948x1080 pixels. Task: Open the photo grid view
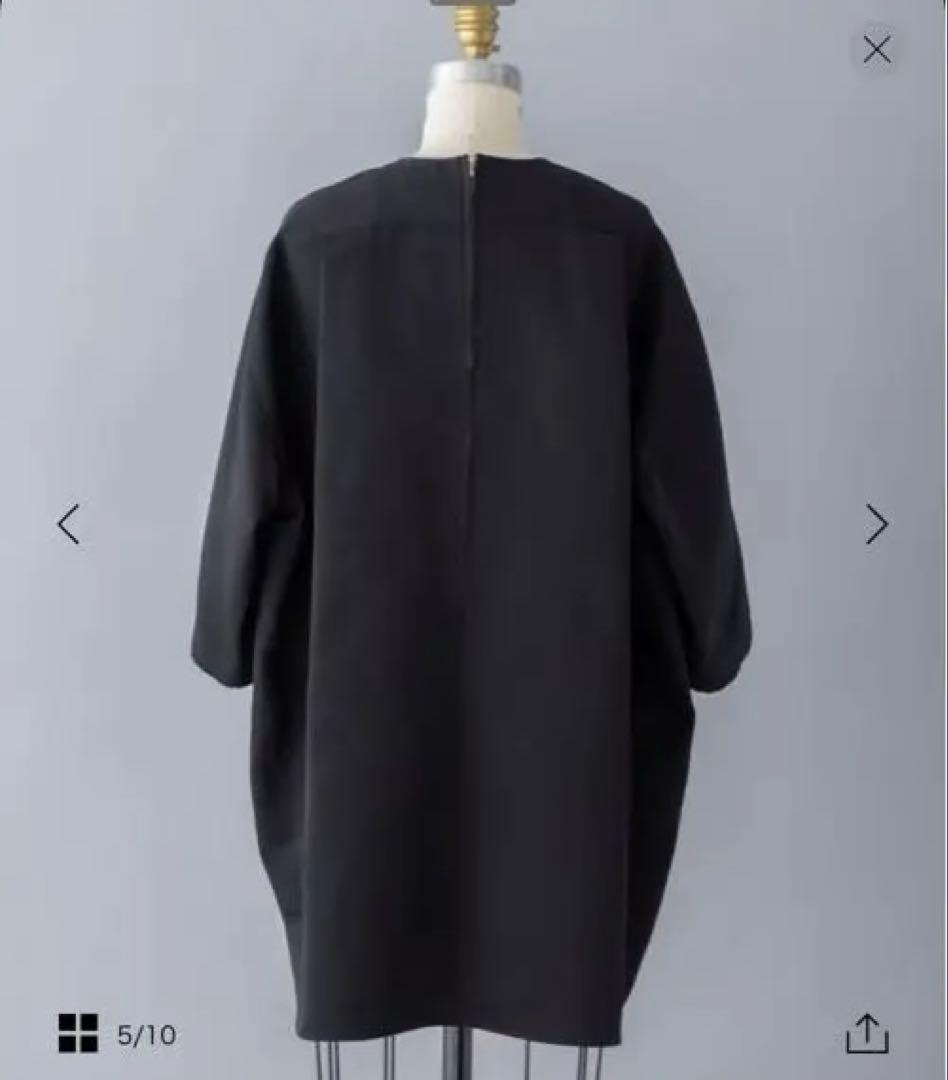(x=78, y=1033)
